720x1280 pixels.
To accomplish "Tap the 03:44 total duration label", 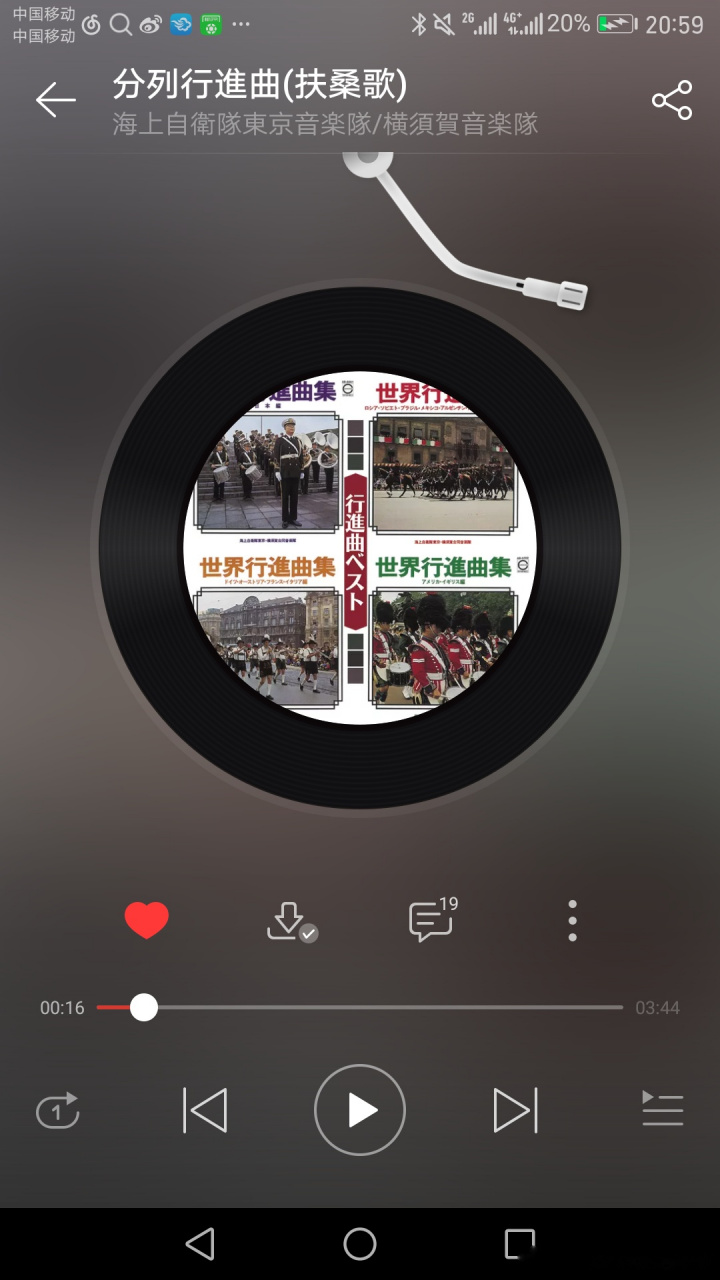I will tap(657, 1008).
